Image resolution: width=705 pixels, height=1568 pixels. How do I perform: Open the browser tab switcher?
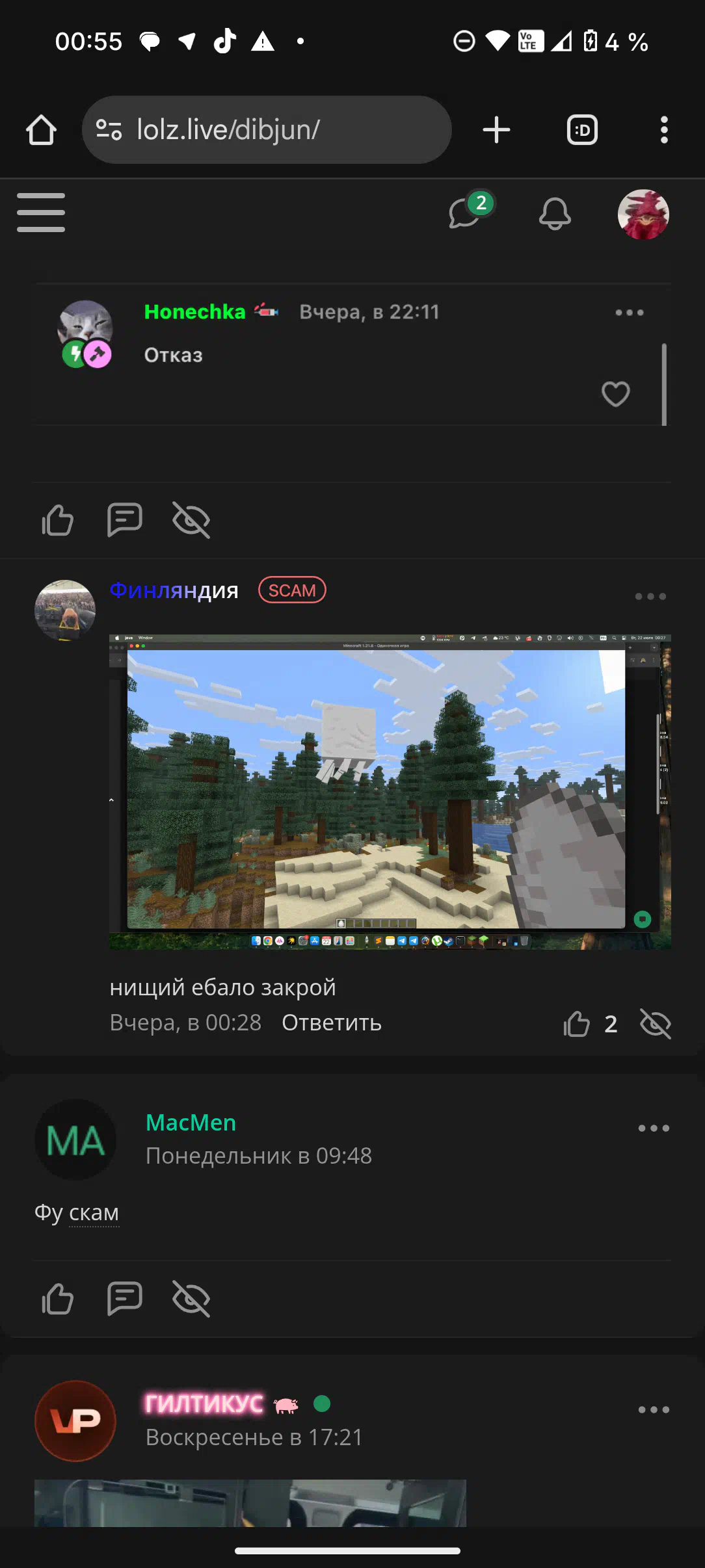(582, 130)
